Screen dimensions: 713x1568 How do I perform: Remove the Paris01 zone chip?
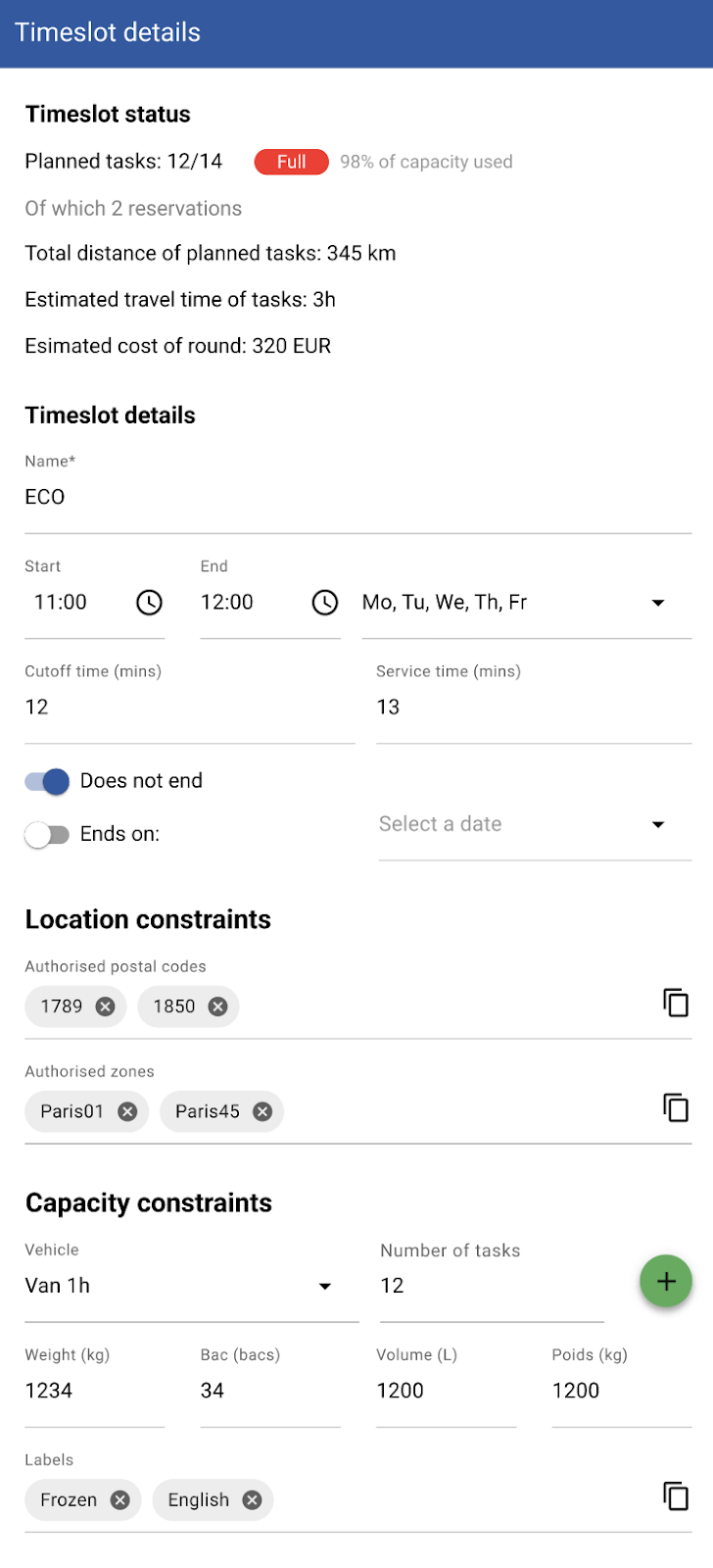point(127,1111)
